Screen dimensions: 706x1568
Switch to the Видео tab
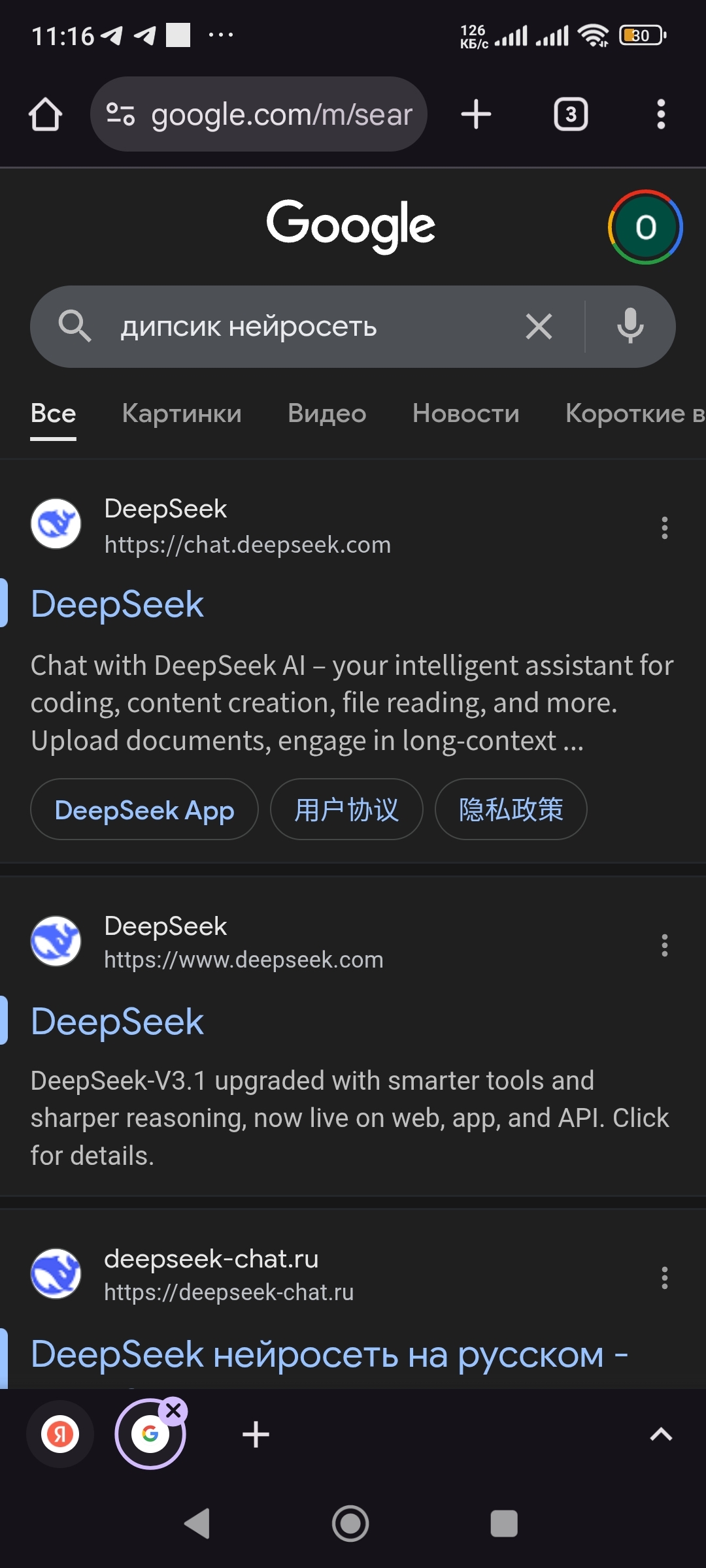pos(327,413)
